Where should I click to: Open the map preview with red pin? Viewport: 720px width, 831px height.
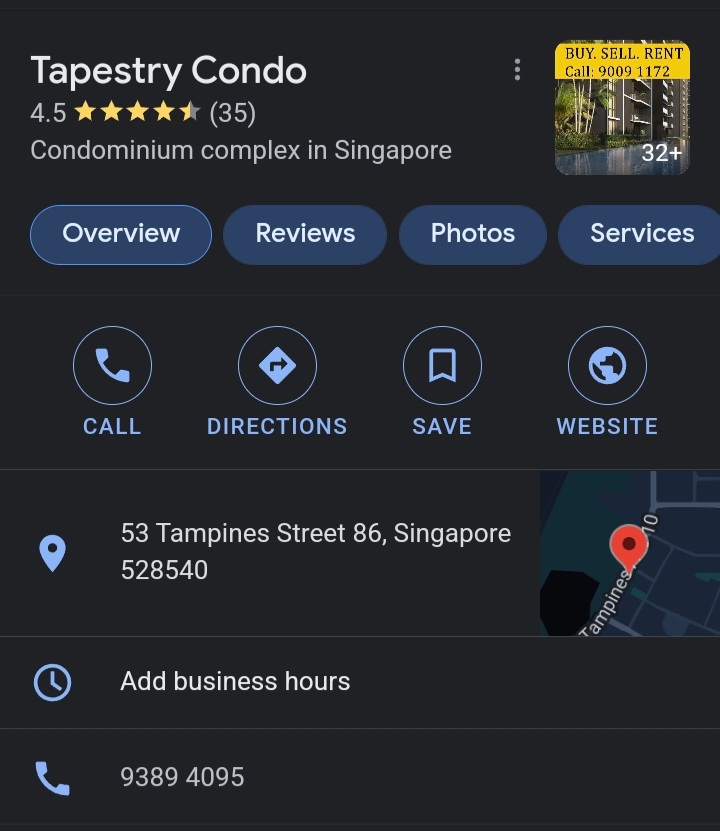[630, 553]
